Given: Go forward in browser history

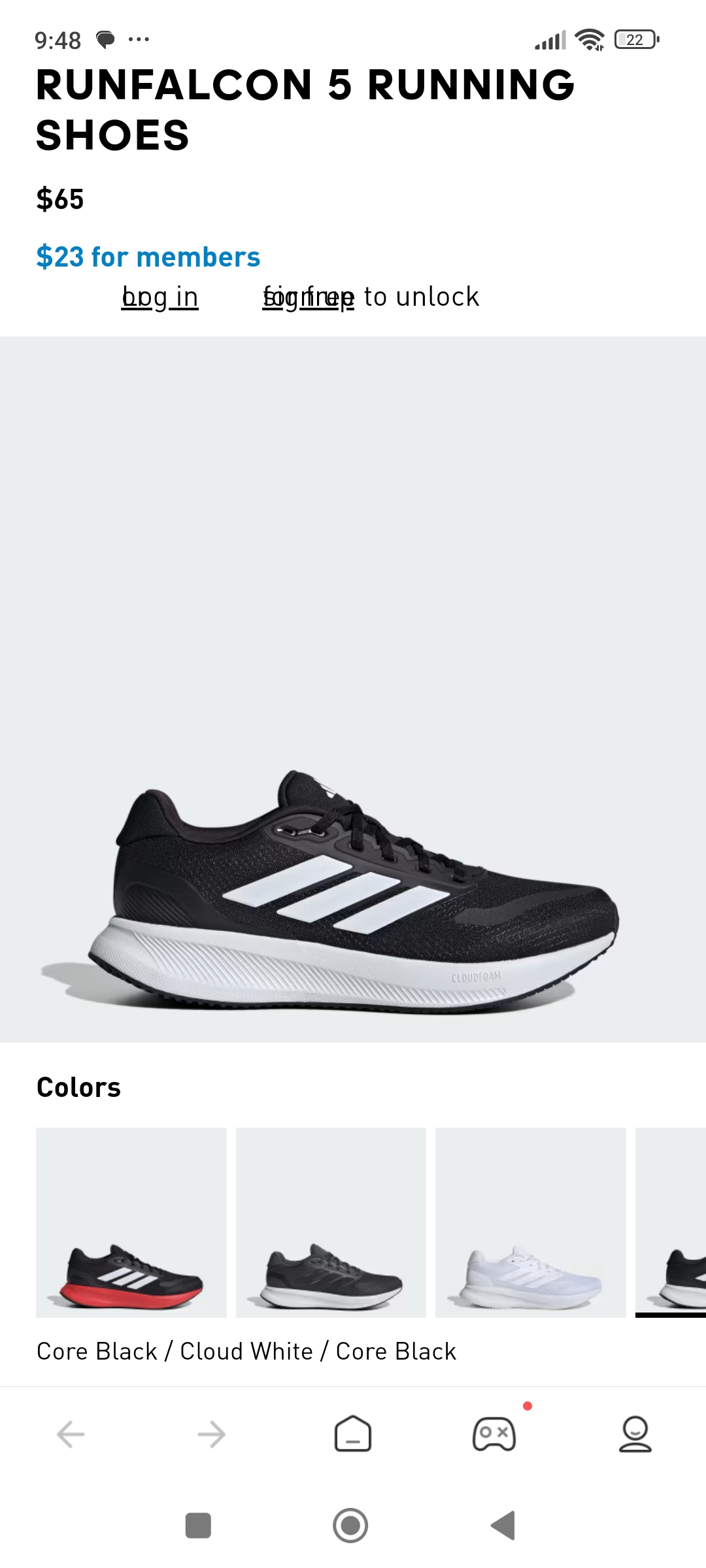Looking at the screenshot, I should tap(211, 1434).
